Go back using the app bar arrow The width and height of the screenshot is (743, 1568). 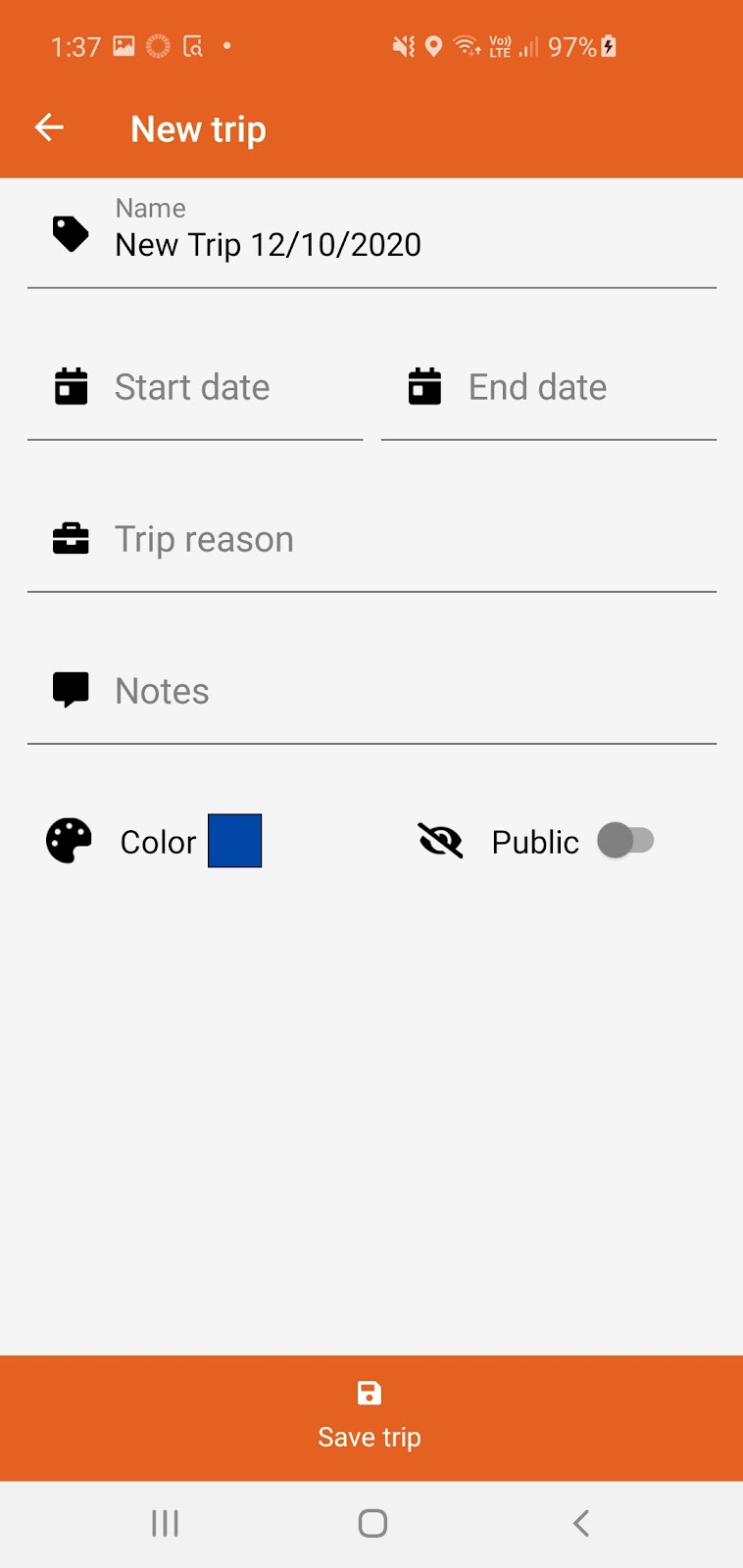[49, 127]
